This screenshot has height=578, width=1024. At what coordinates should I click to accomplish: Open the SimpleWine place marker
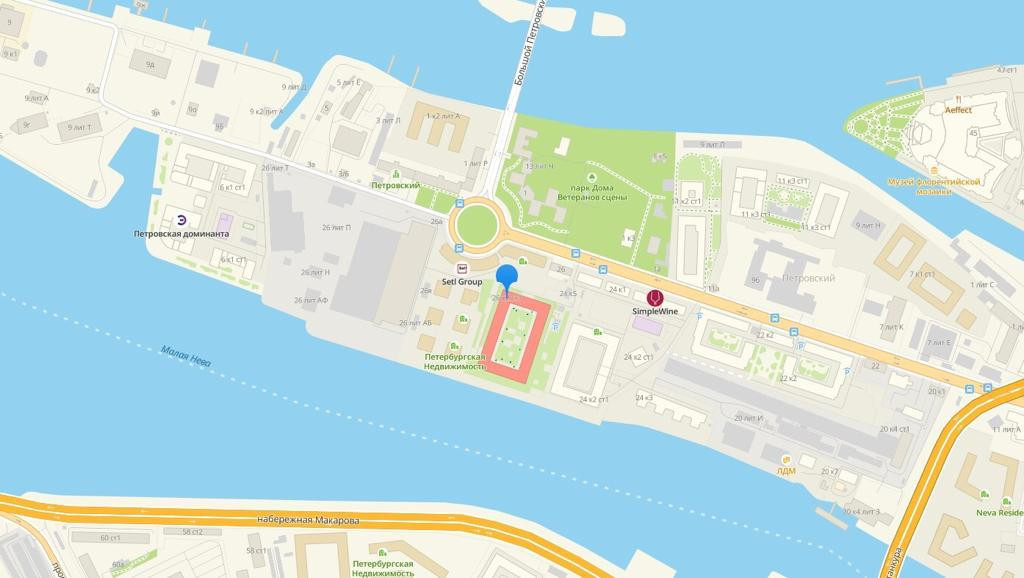point(655,298)
